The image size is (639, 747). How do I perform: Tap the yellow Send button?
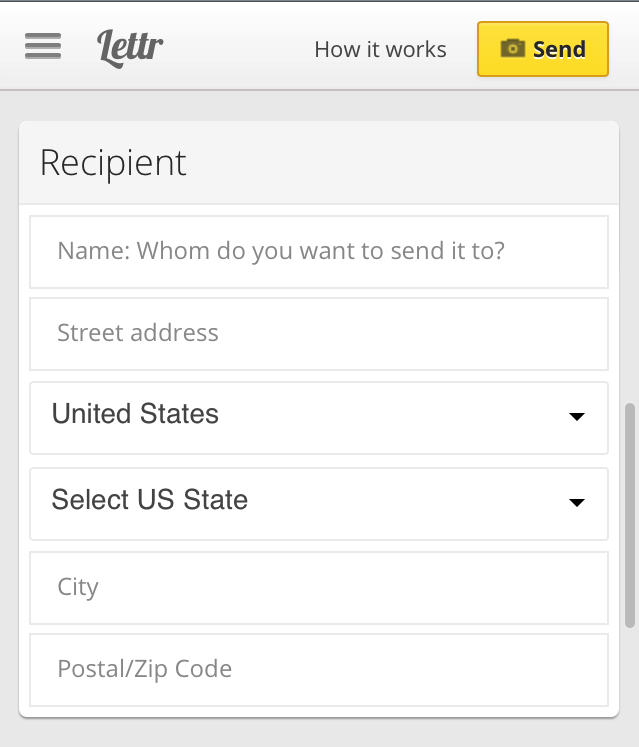[542, 49]
